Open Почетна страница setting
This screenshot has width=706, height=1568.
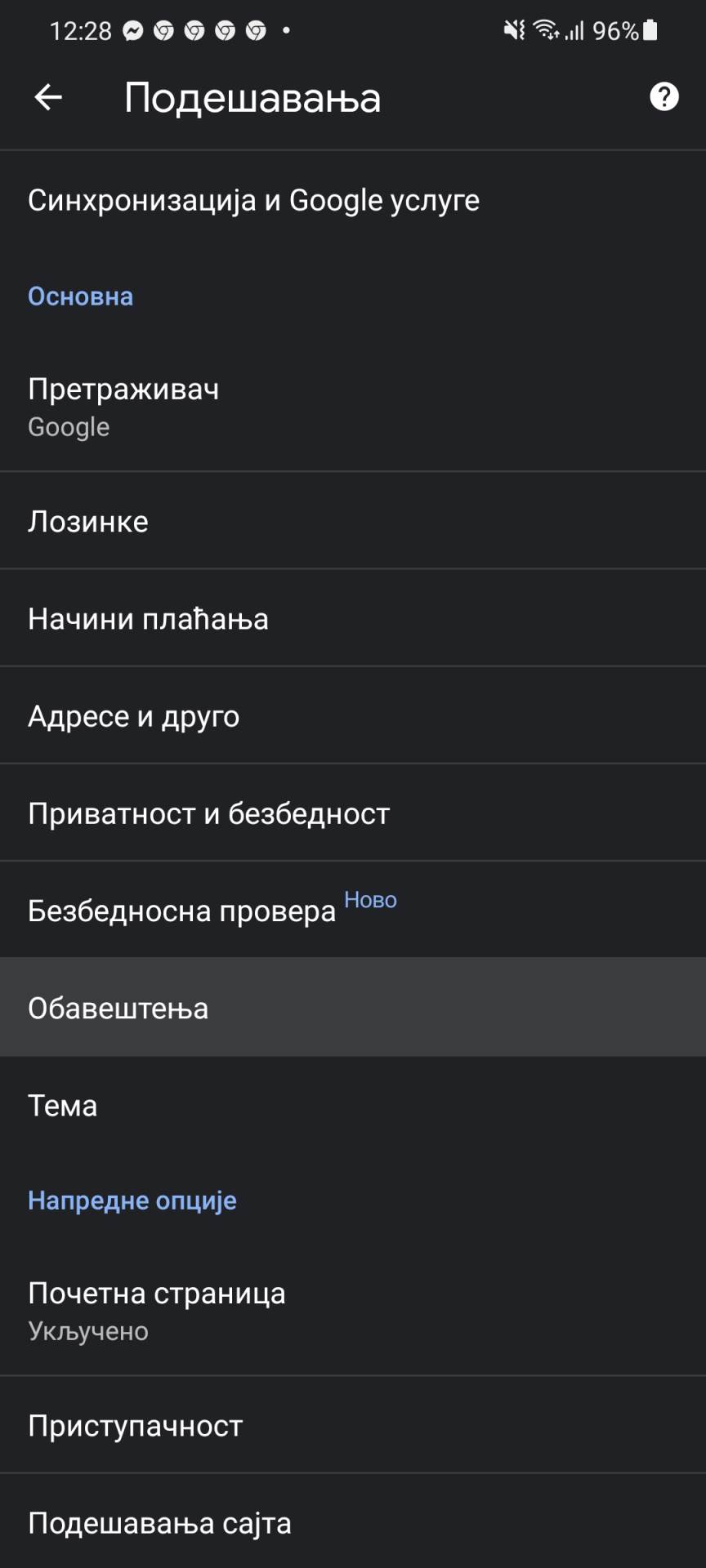point(156,1310)
